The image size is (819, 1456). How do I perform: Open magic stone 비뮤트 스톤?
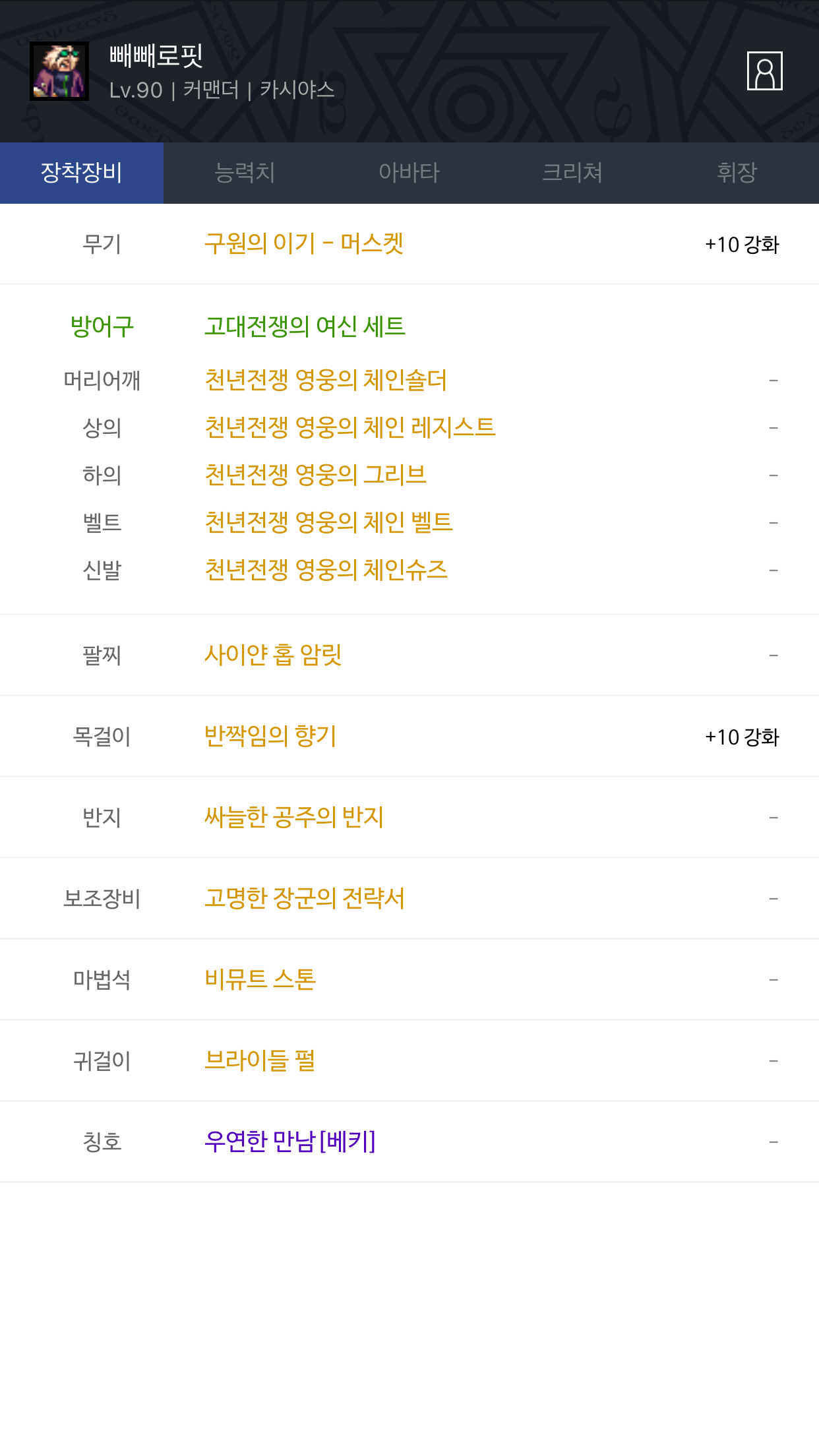pyautogui.click(x=260, y=980)
